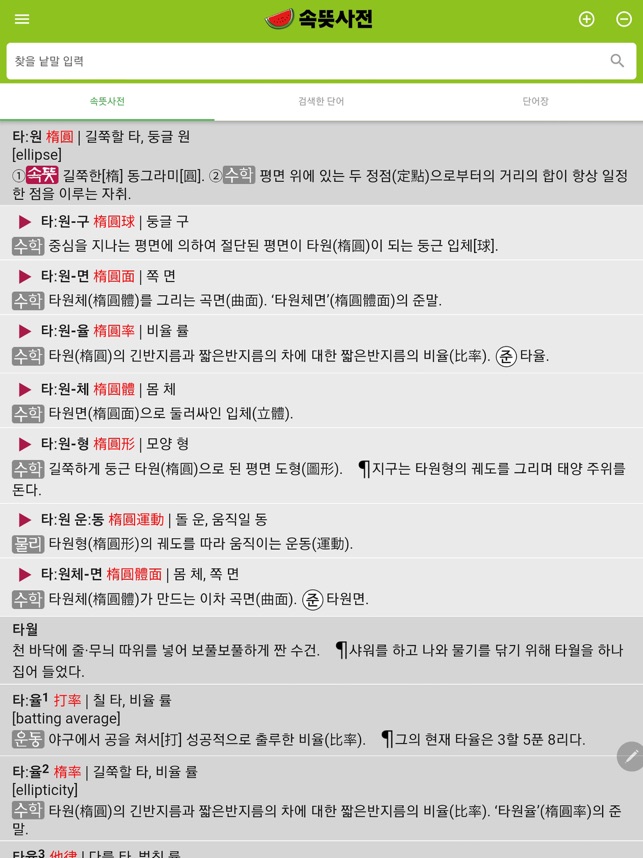Viewport: 643px width, 858px height.
Task: Decrease text size with minus icon
Action: pyautogui.click(x=624, y=19)
